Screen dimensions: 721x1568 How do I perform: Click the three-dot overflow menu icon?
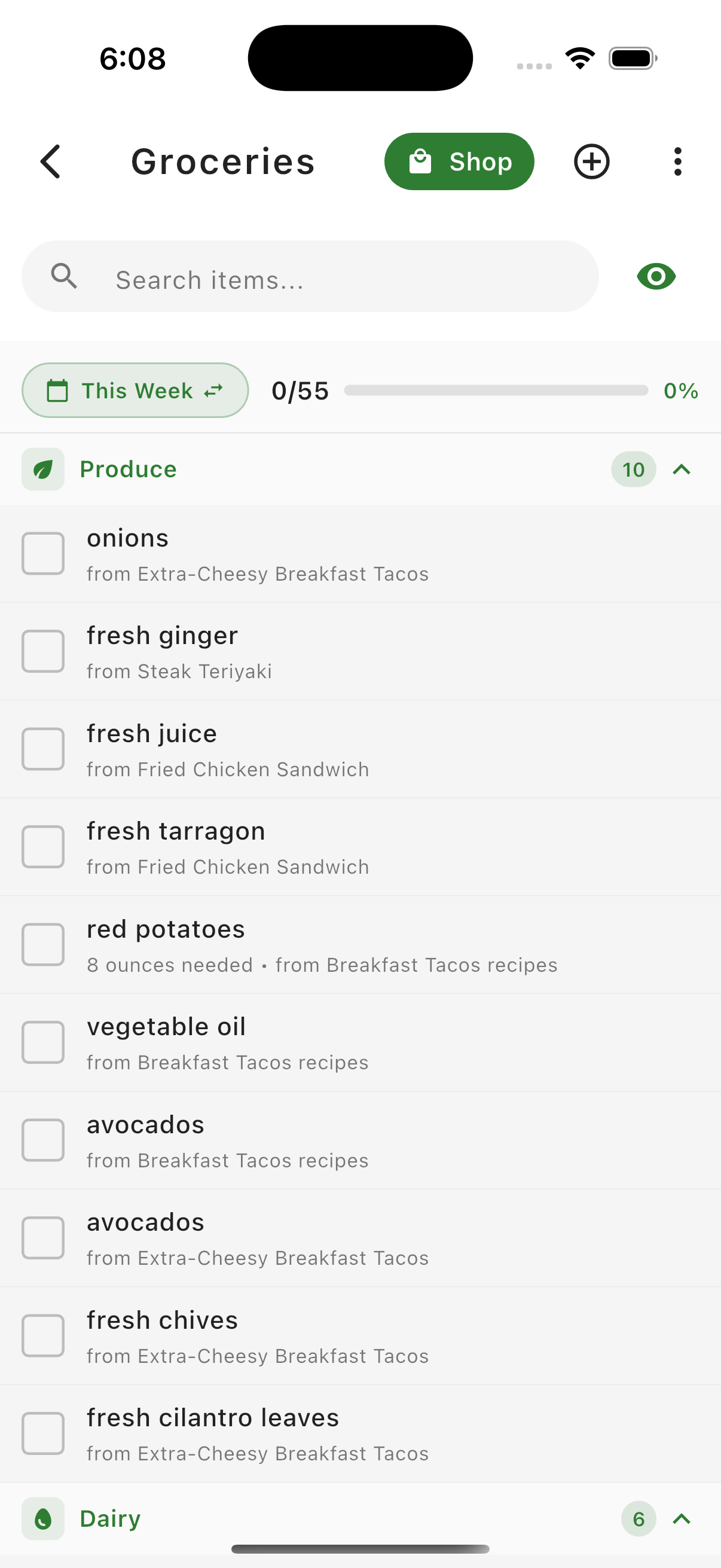point(677,161)
